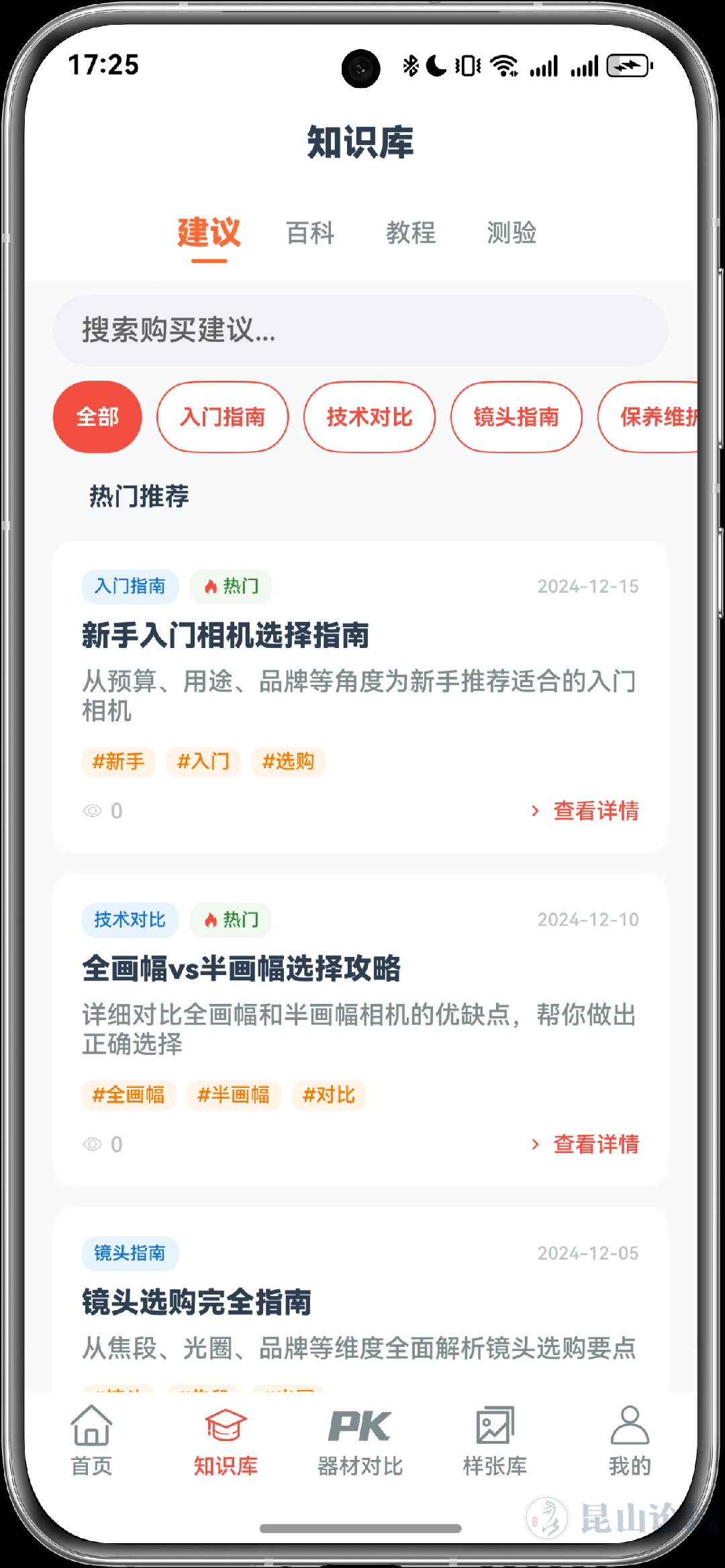725x1568 pixels.
Task: Tap the 搜索购买建议 search box
Action: click(x=360, y=330)
